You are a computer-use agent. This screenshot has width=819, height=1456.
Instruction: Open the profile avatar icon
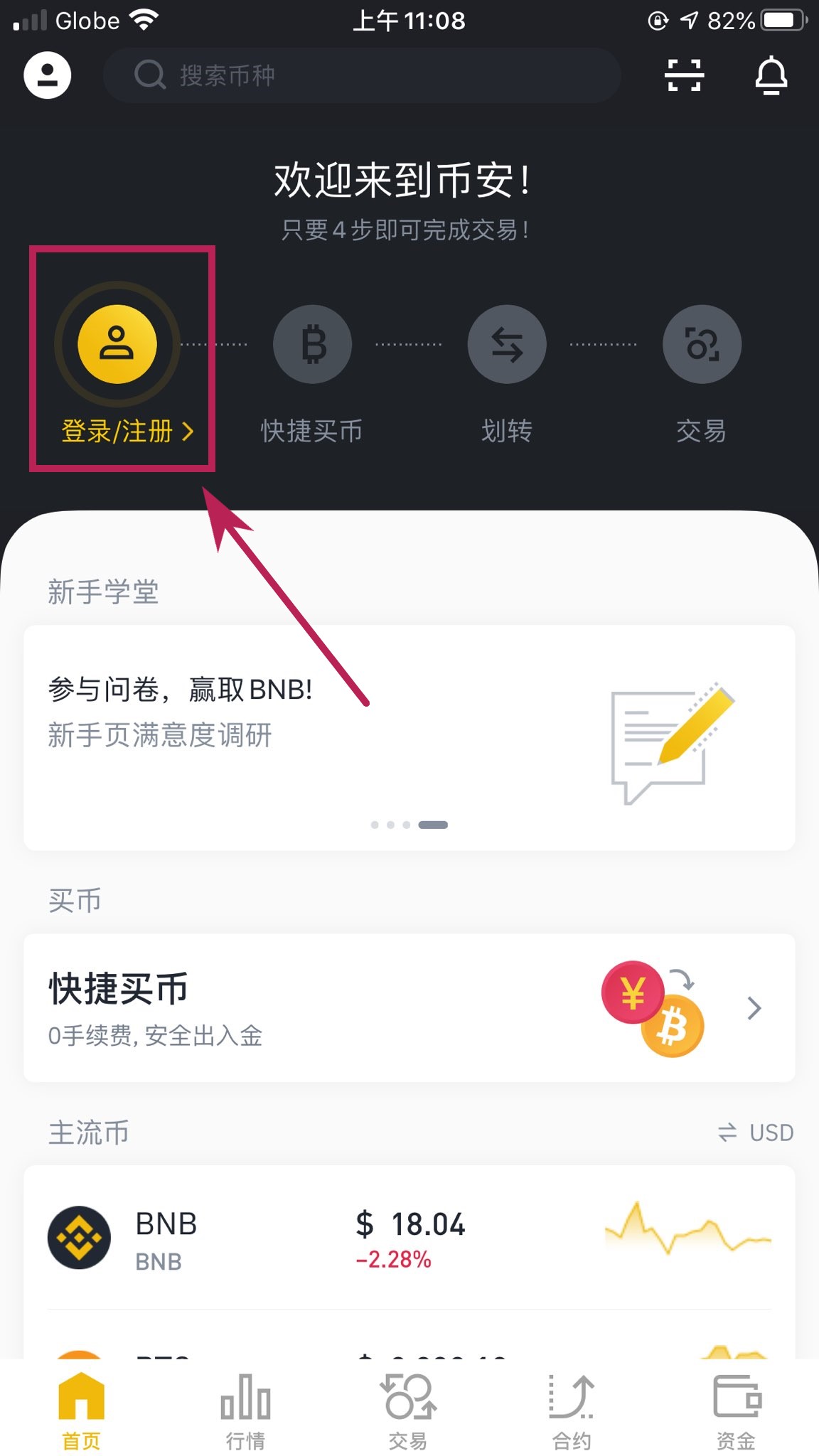click(x=47, y=75)
